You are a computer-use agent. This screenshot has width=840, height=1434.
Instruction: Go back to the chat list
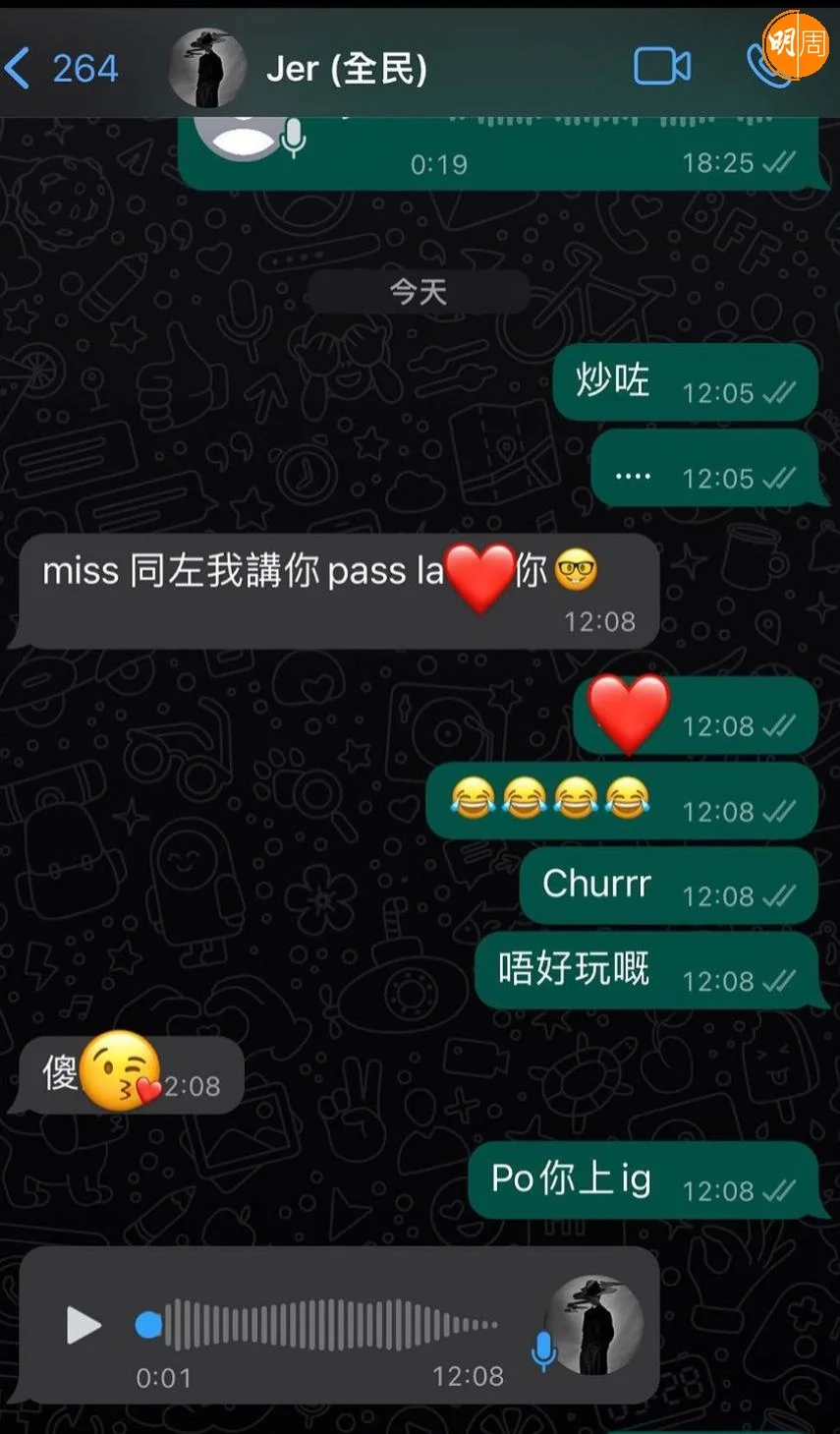[x=59, y=69]
